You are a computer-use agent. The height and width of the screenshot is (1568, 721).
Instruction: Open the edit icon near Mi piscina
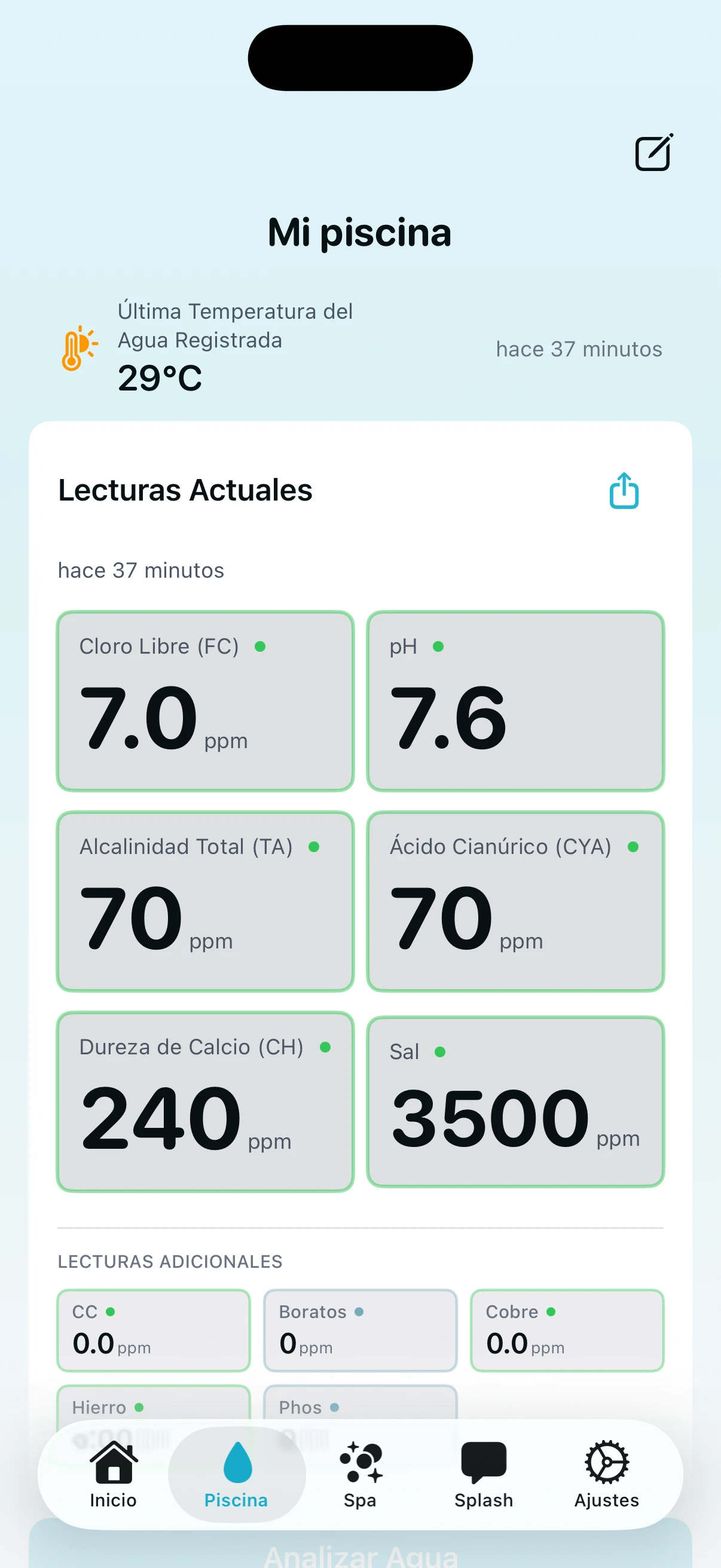[653, 153]
